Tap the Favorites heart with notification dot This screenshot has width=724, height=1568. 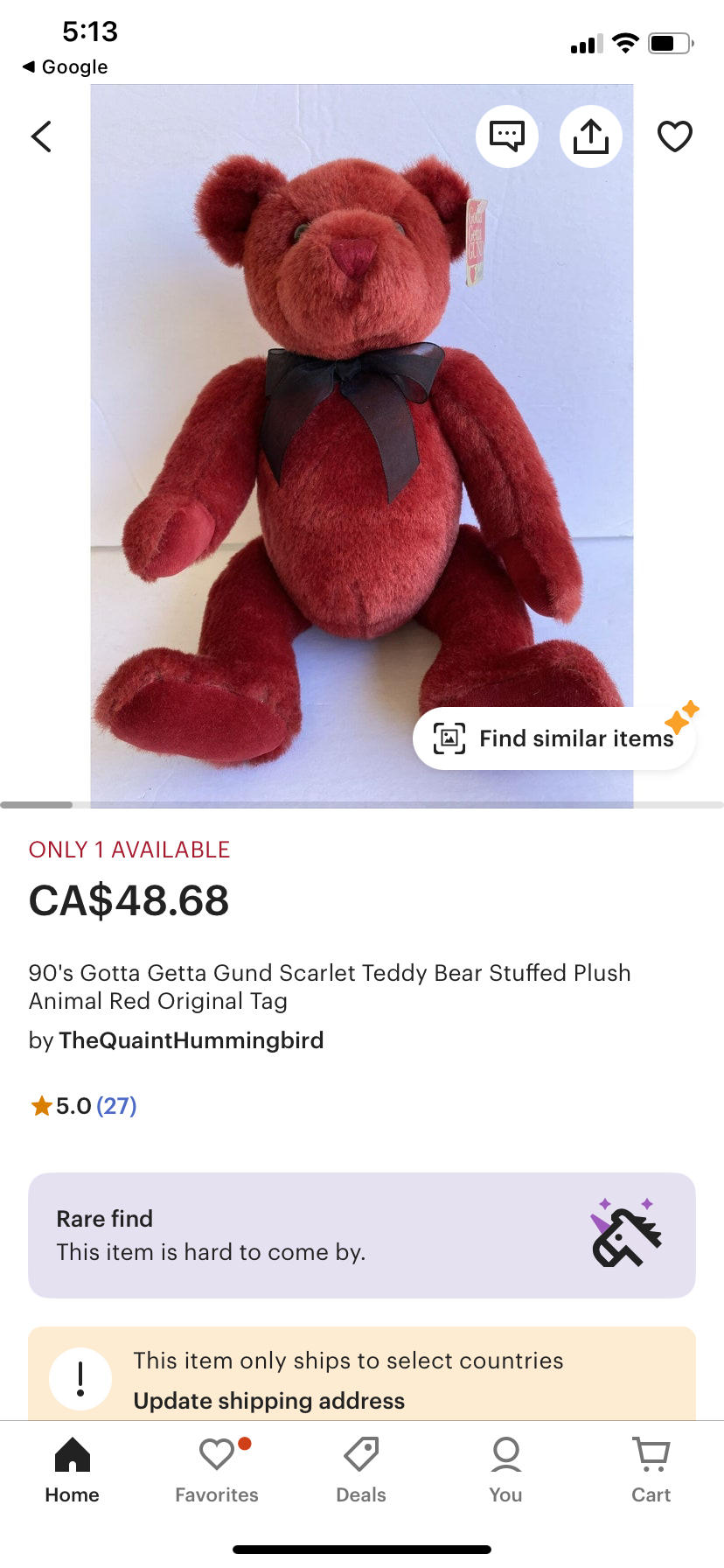pyautogui.click(x=216, y=1454)
